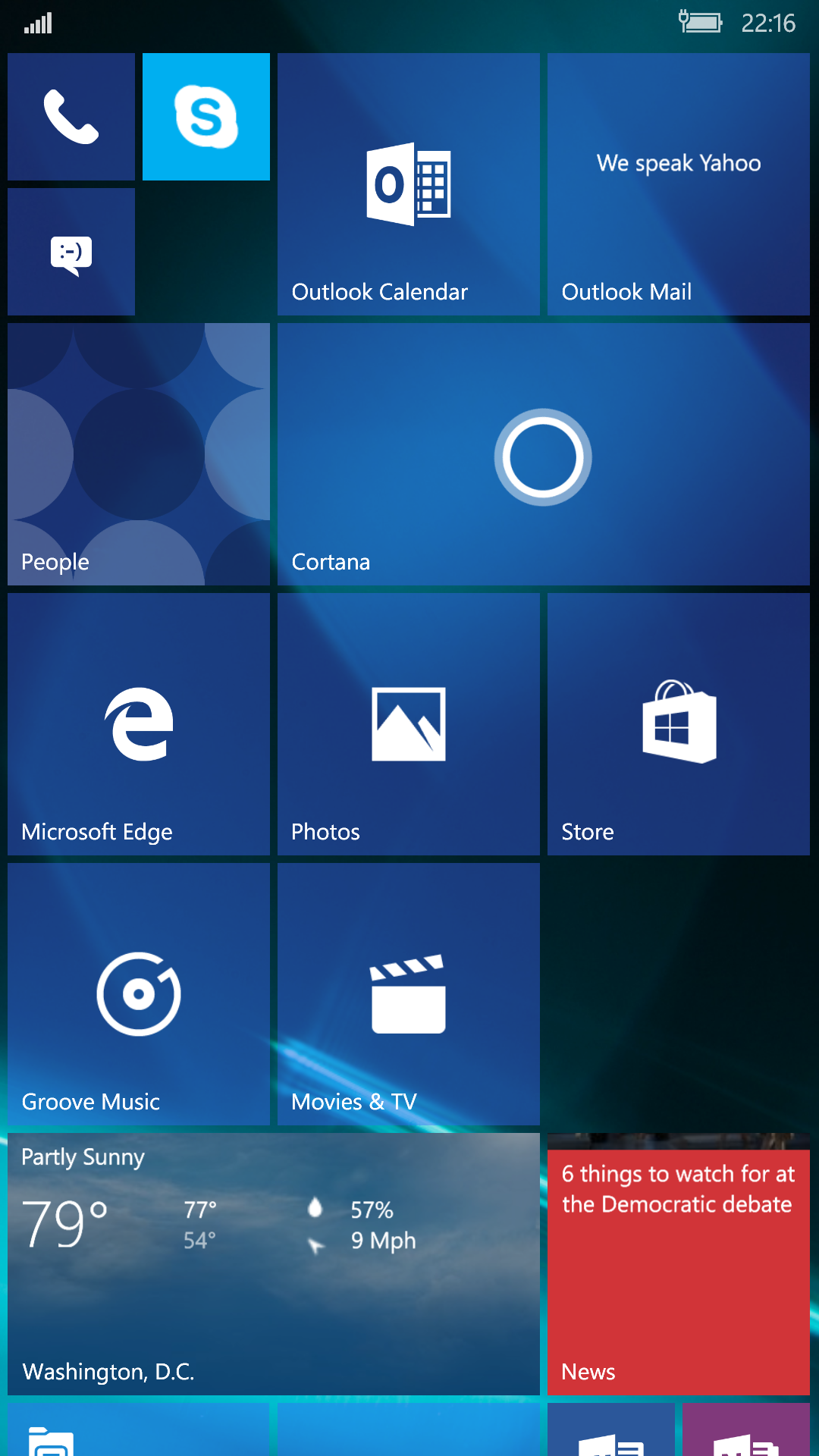819x1456 pixels.
Task: Open the Store tile
Action: 679,724
